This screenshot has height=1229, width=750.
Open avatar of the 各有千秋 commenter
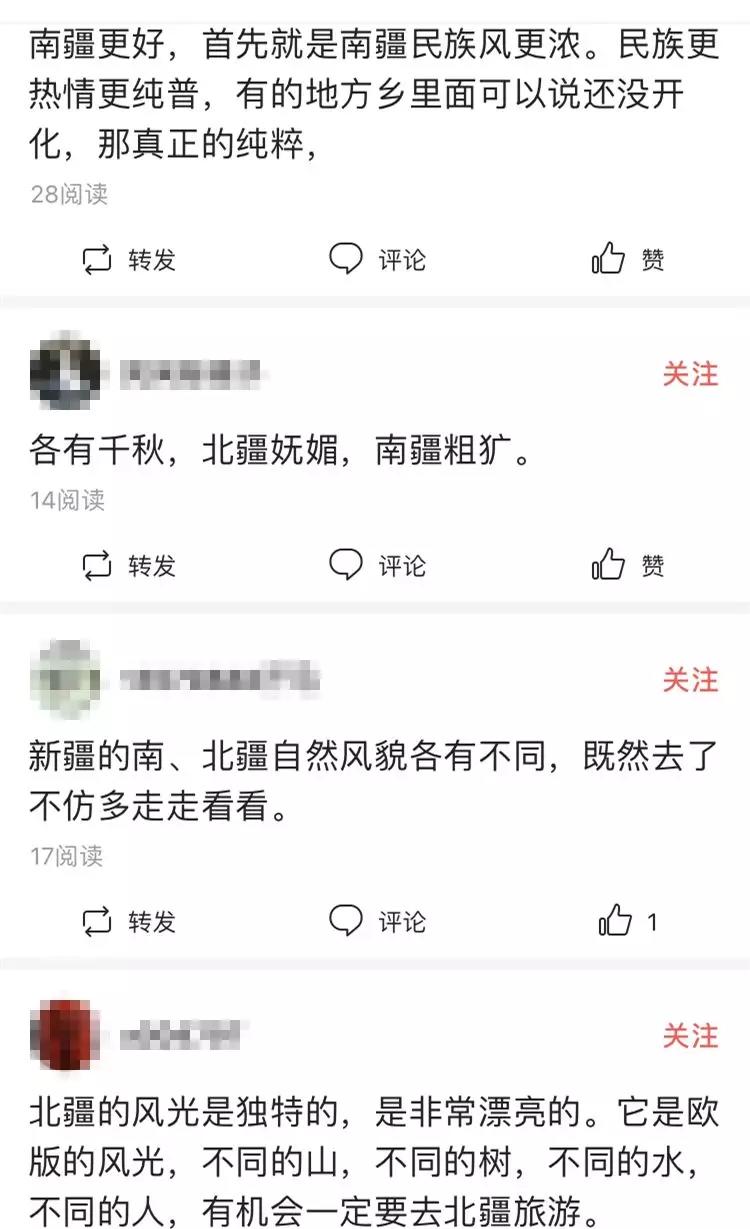65,373
